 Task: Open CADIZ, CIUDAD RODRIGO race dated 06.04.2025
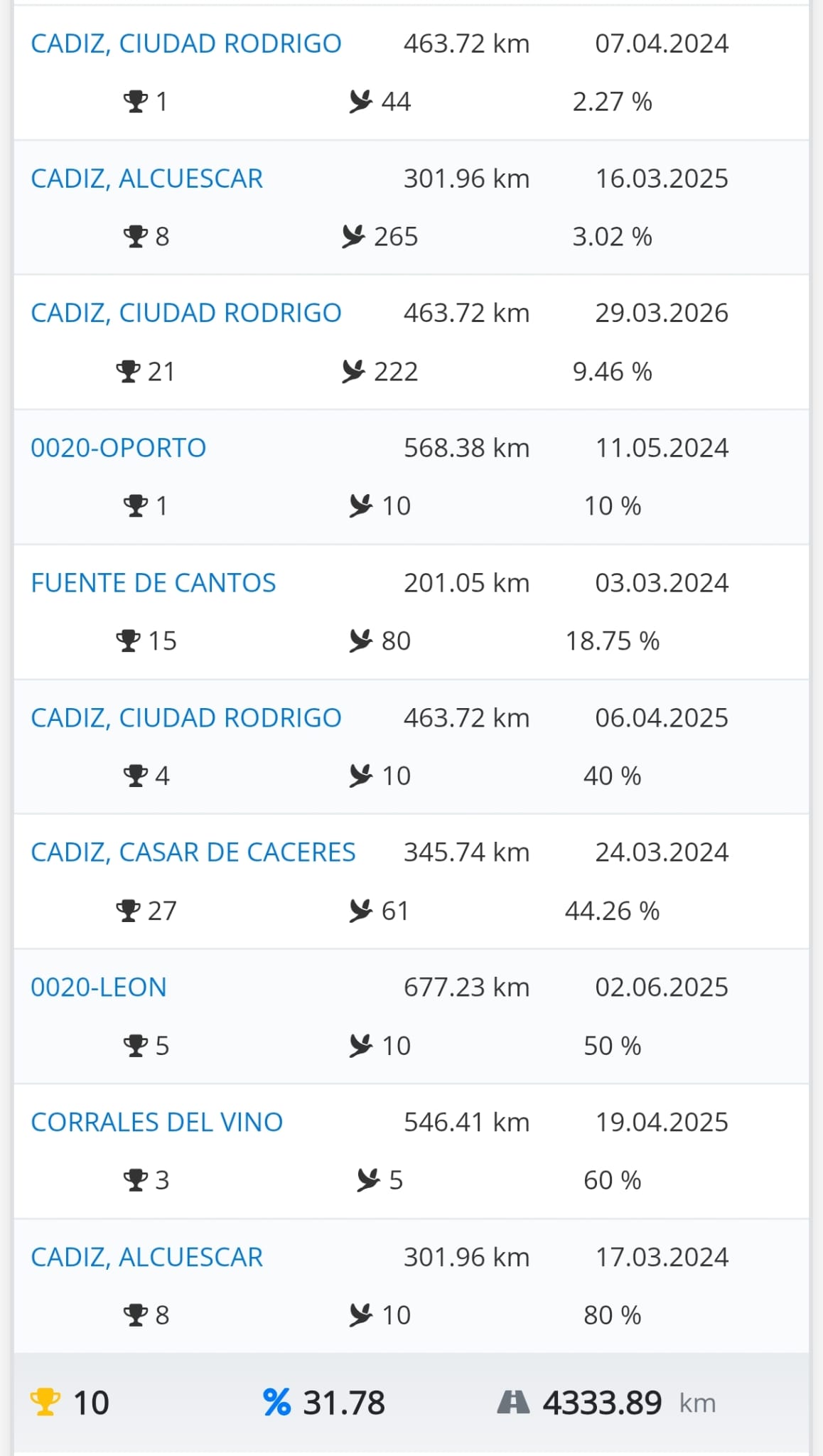pyautogui.click(x=185, y=718)
